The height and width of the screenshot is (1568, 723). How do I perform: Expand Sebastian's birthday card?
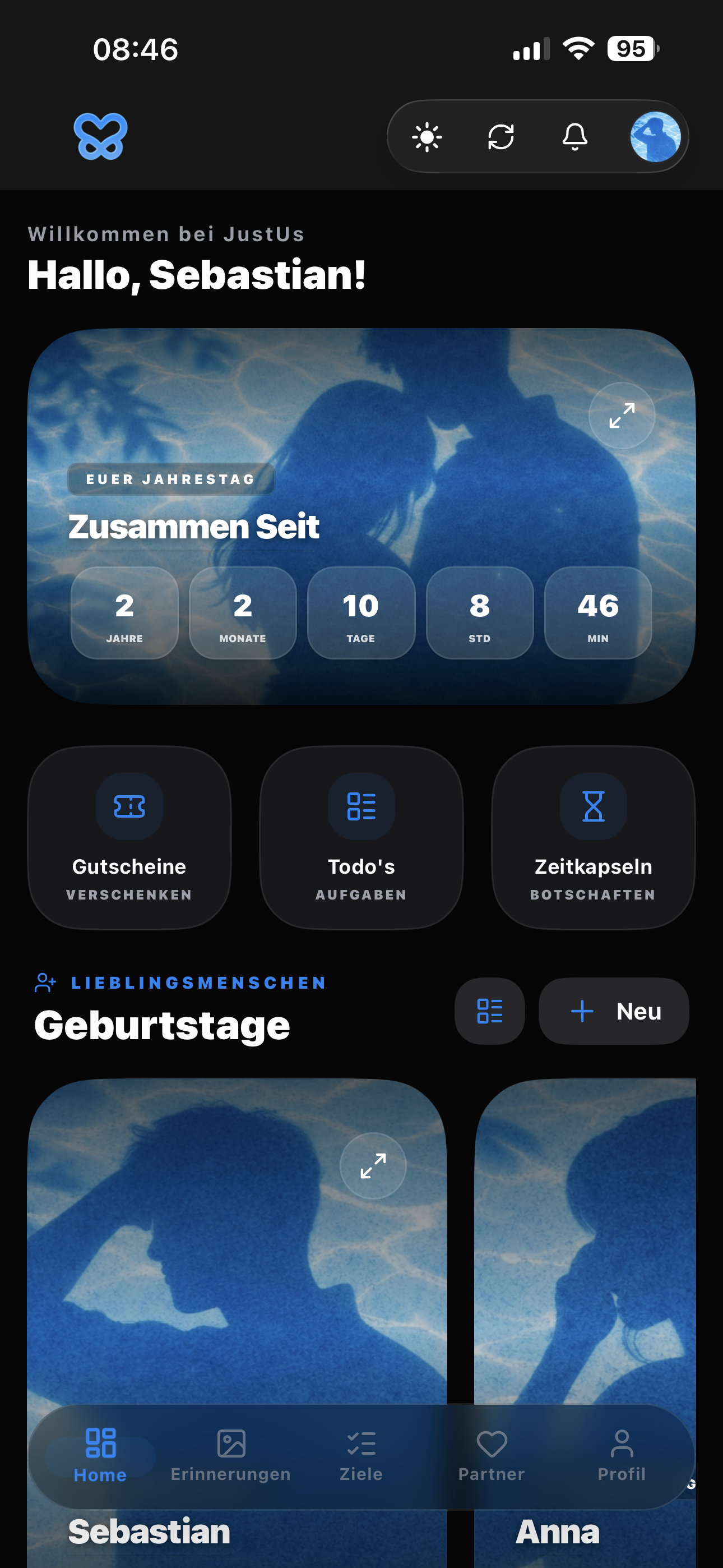[373, 1166]
